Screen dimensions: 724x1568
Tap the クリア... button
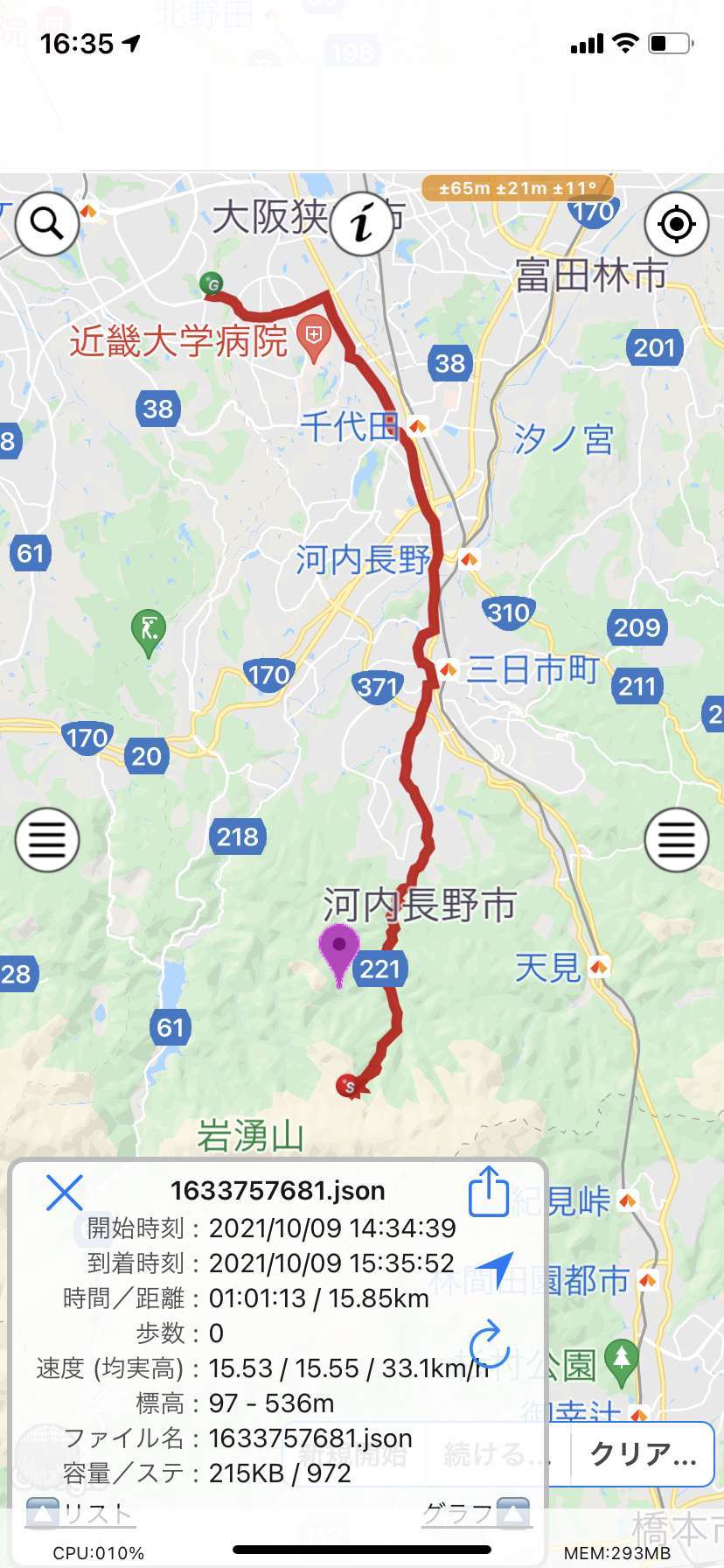click(643, 1454)
